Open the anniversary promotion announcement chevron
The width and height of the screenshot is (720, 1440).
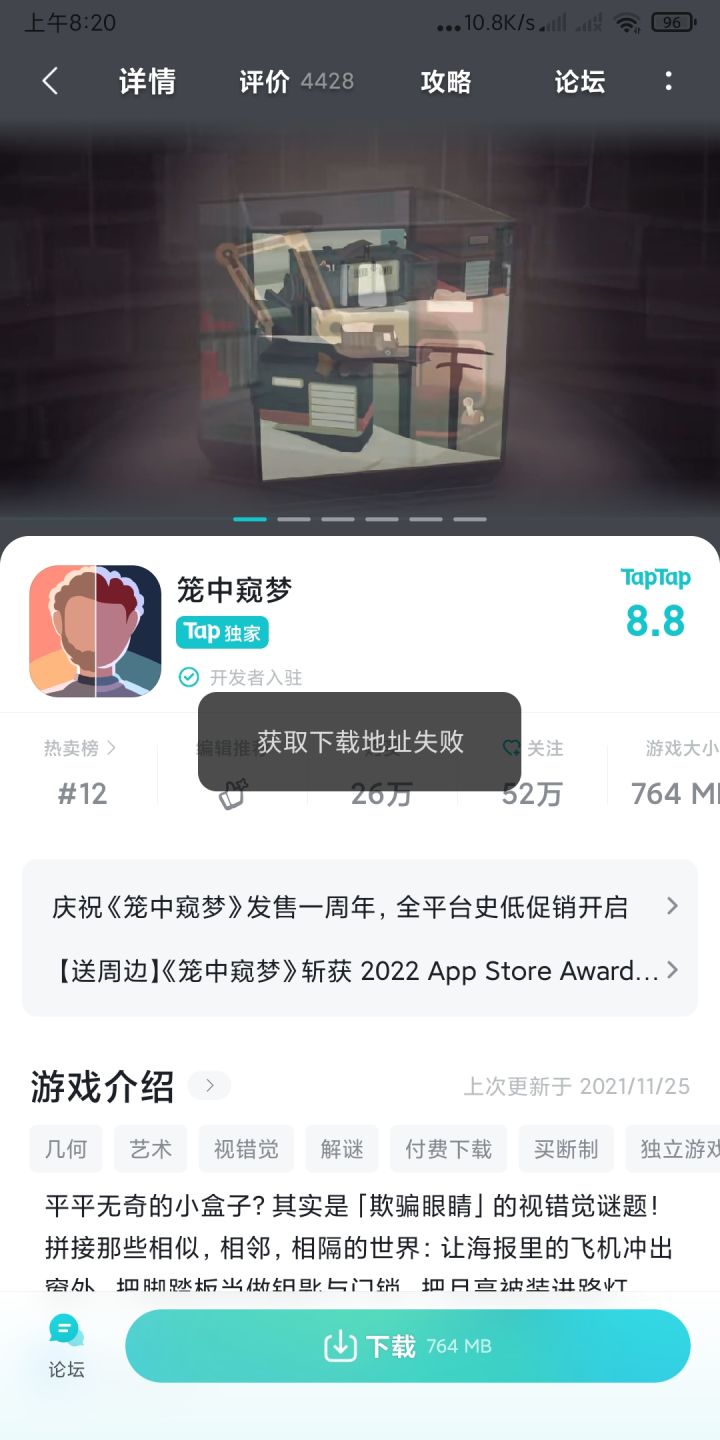[x=672, y=906]
